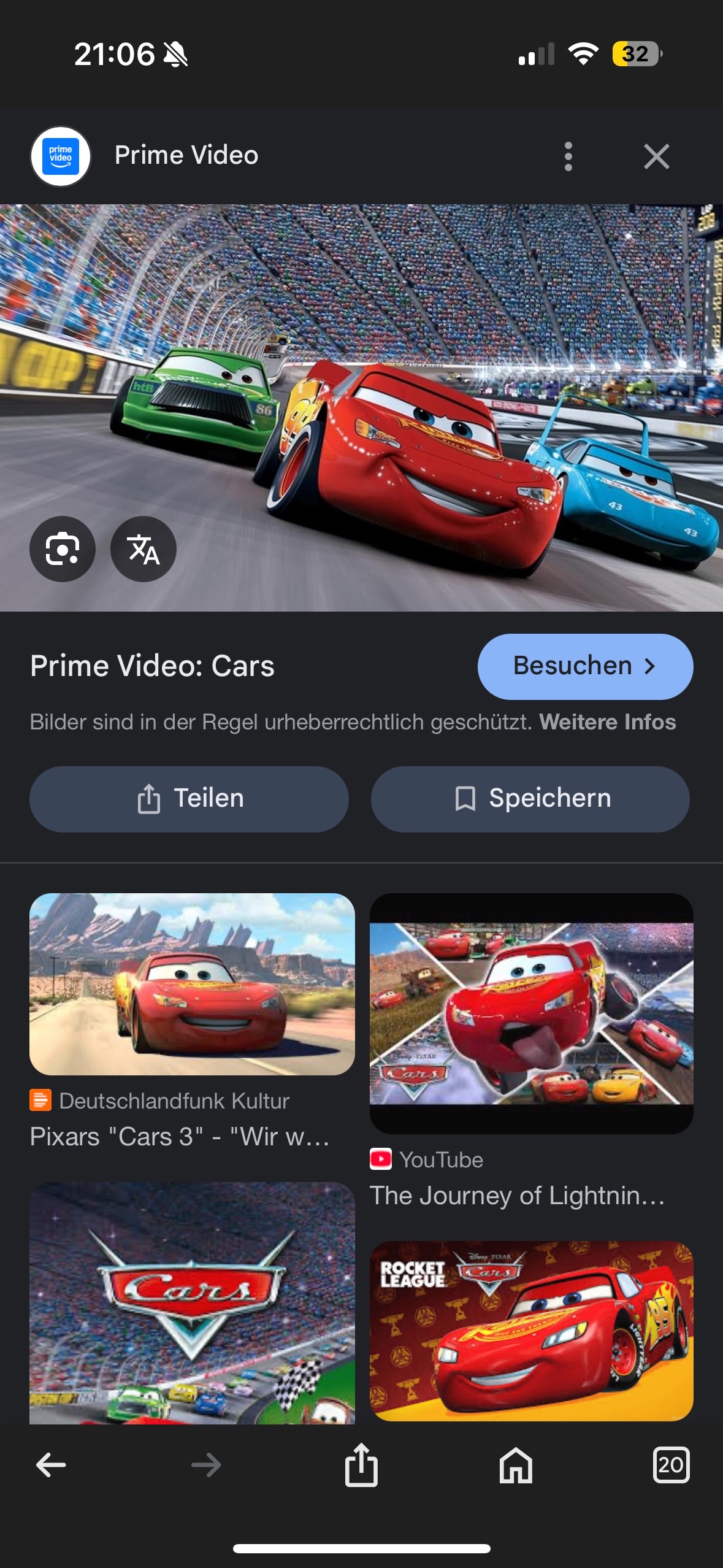Tap Teilen to share the image
This screenshot has width=723, height=1568.
click(x=189, y=799)
